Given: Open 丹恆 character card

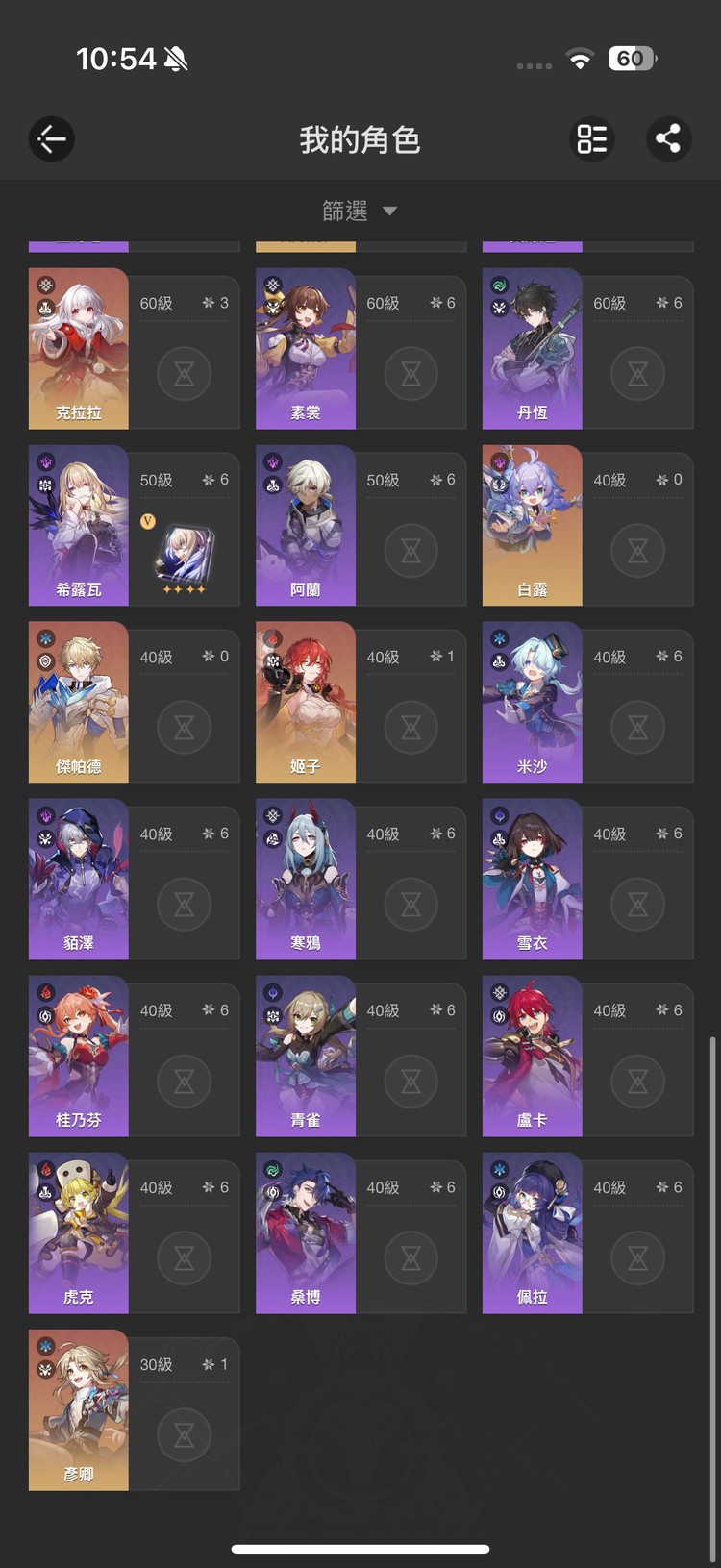Looking at the screenshot, I should [532, 348].
